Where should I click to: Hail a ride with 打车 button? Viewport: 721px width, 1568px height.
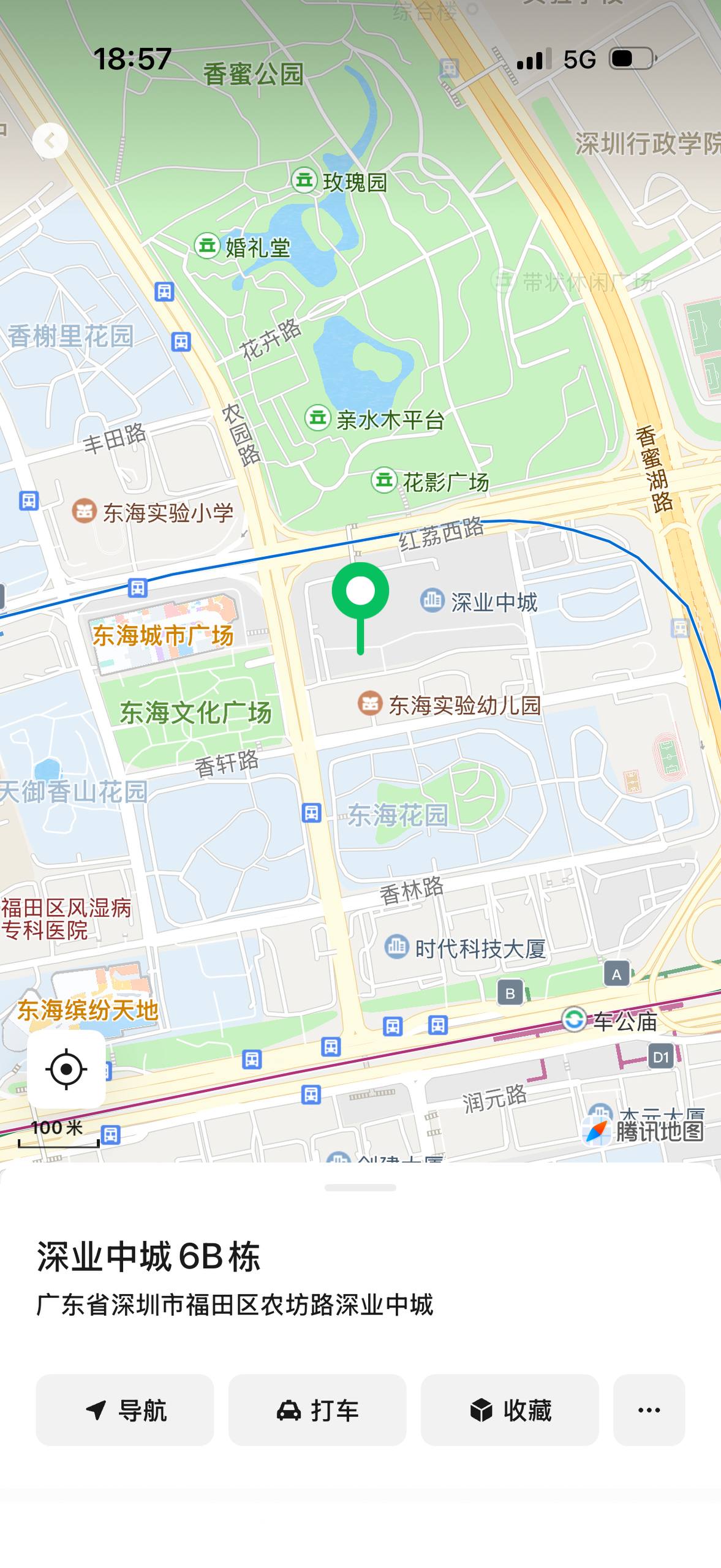317,1411
